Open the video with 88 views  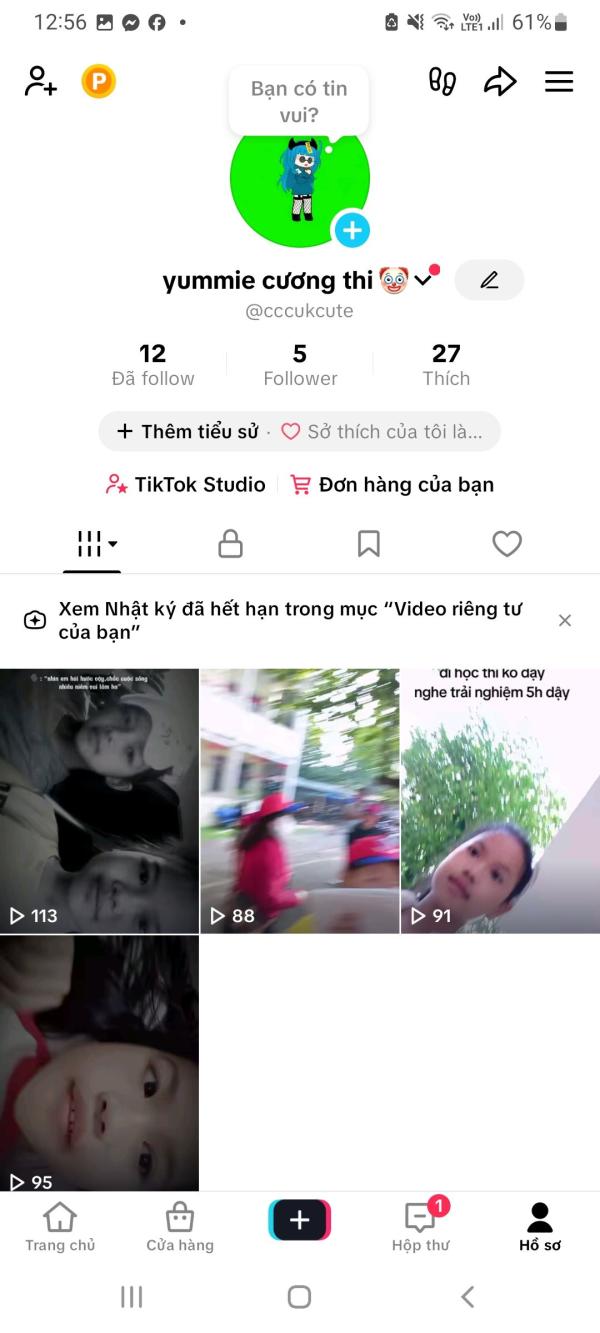300,800
